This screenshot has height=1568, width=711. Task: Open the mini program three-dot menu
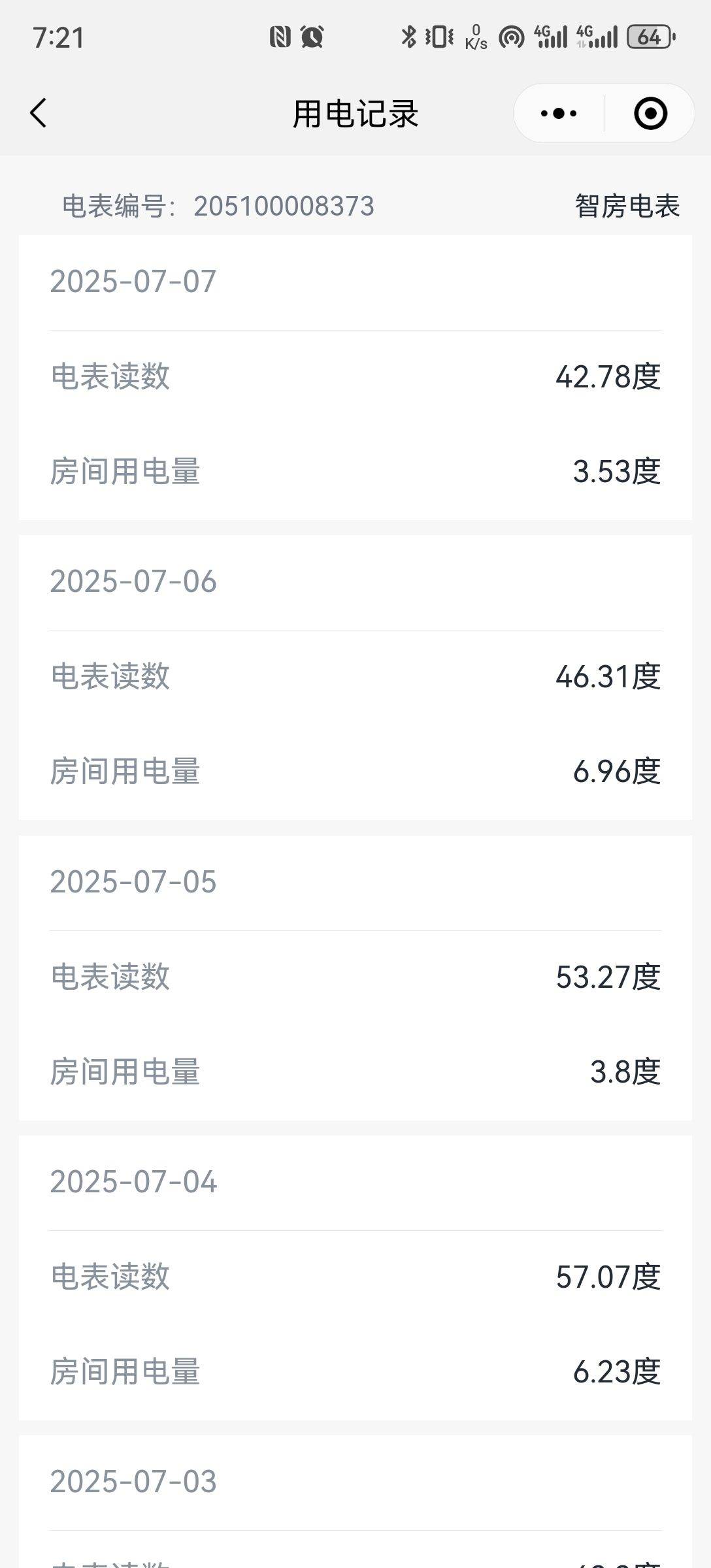(x=559, y=114)
